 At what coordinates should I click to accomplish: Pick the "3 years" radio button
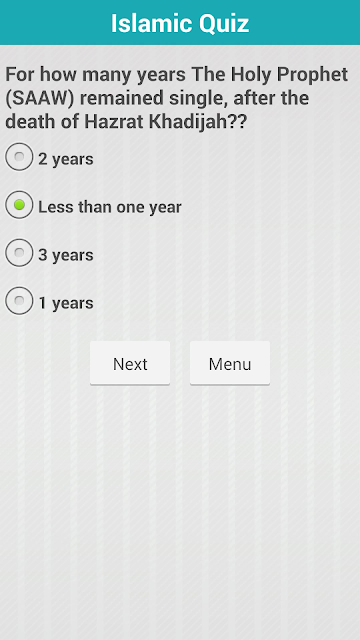[19, 253]
